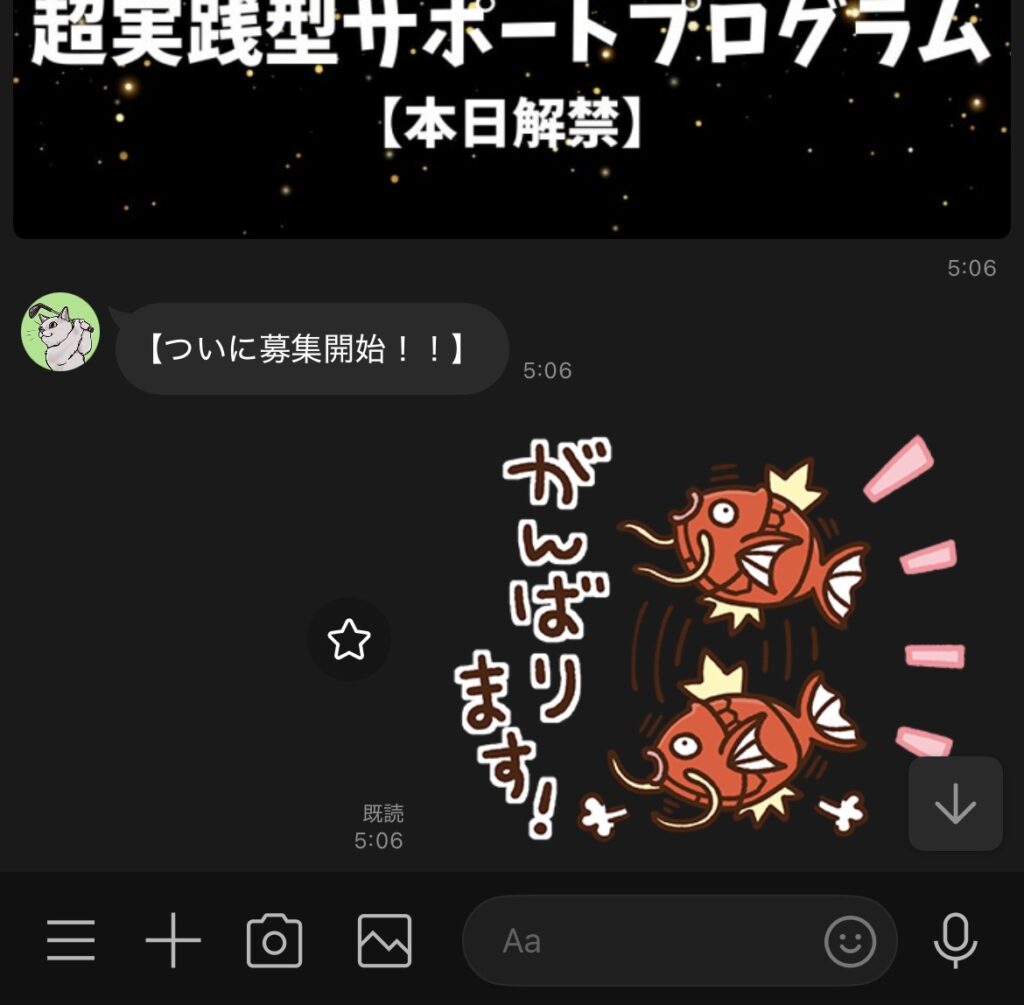Open the plus attachment menu
The height and width of the screenshot is (1005, 1024).
(x=173, y=940)
